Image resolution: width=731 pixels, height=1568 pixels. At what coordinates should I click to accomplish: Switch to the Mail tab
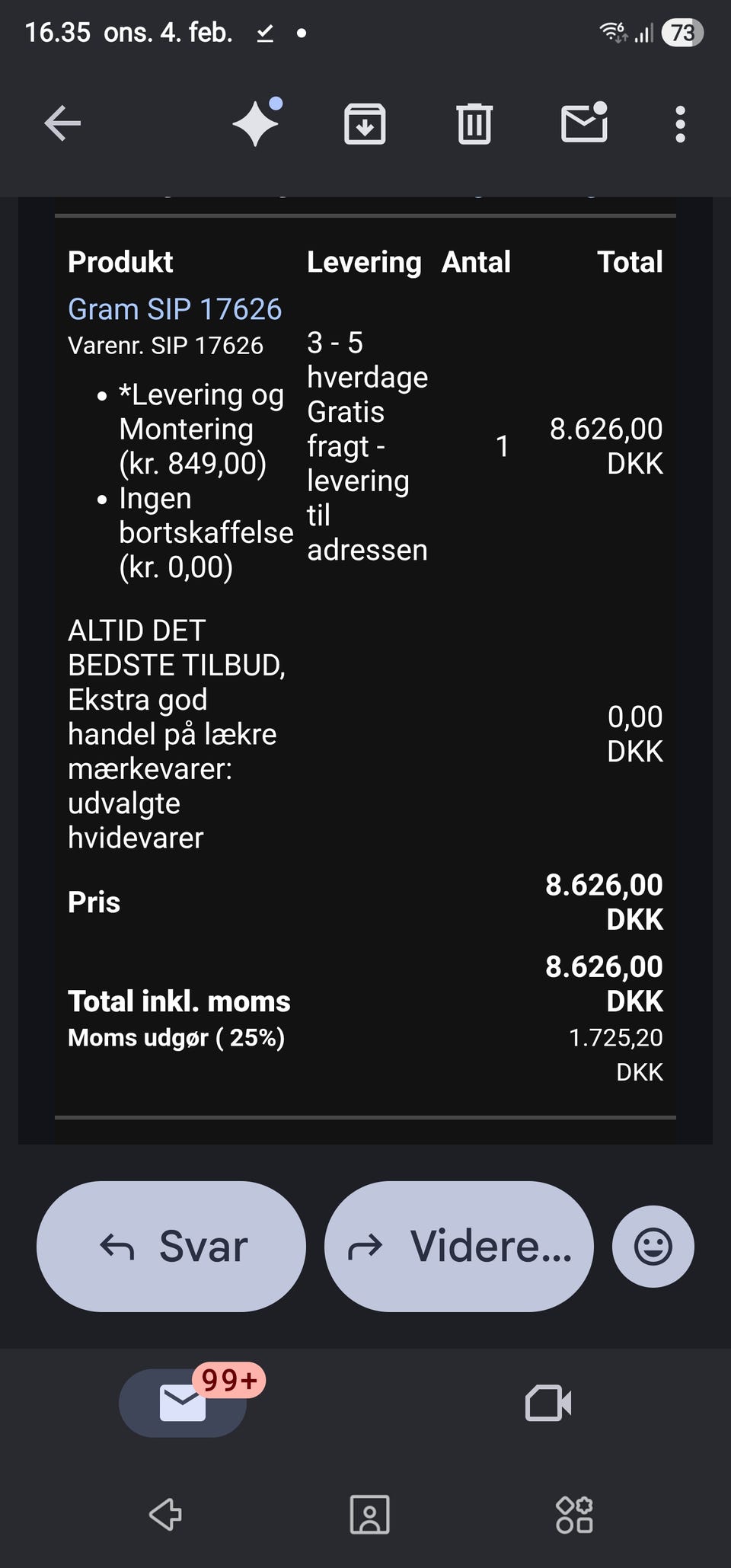point(183,1403)
